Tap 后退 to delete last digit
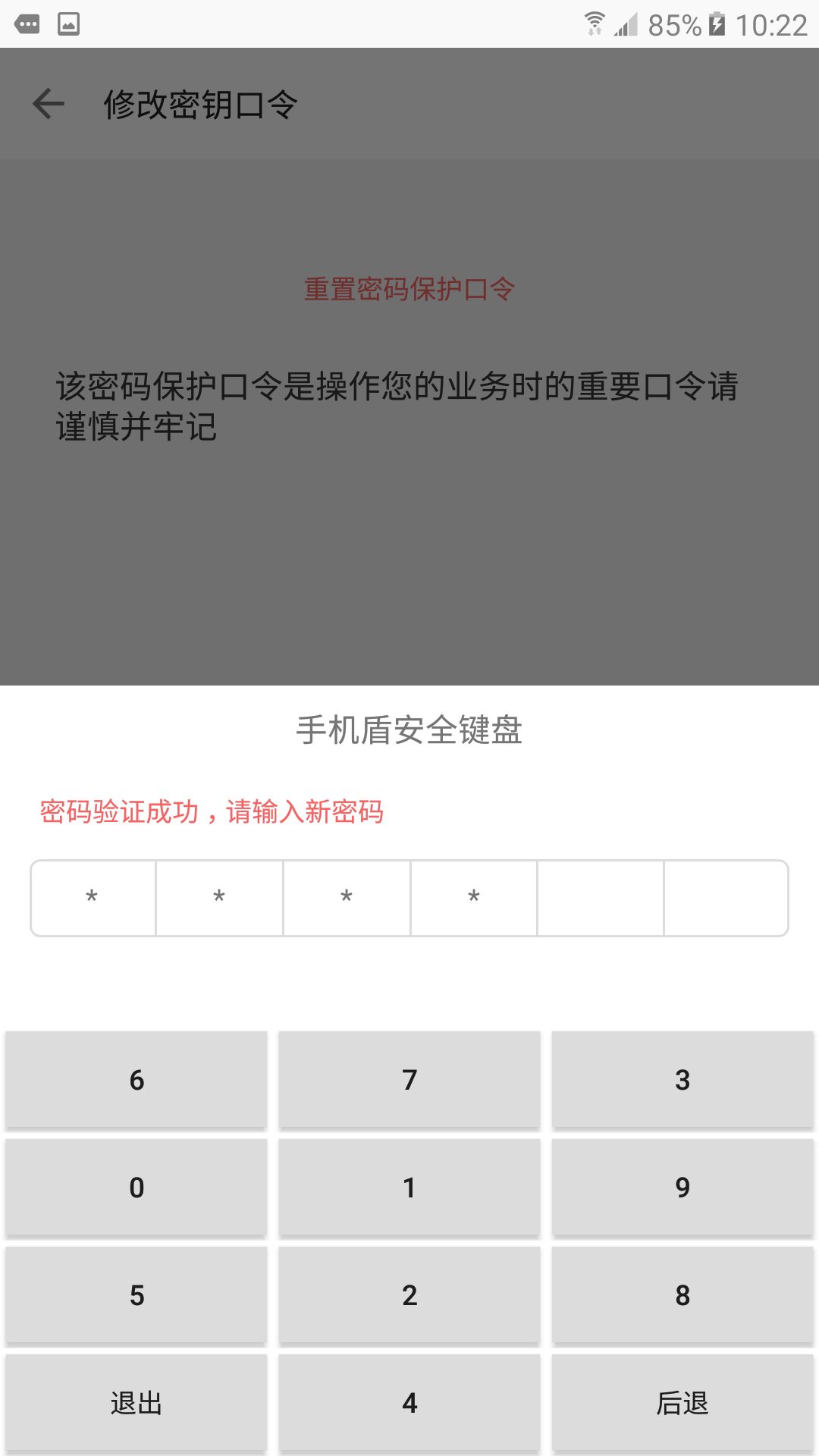This screenshot has width=819, height=1456. 682,1402
